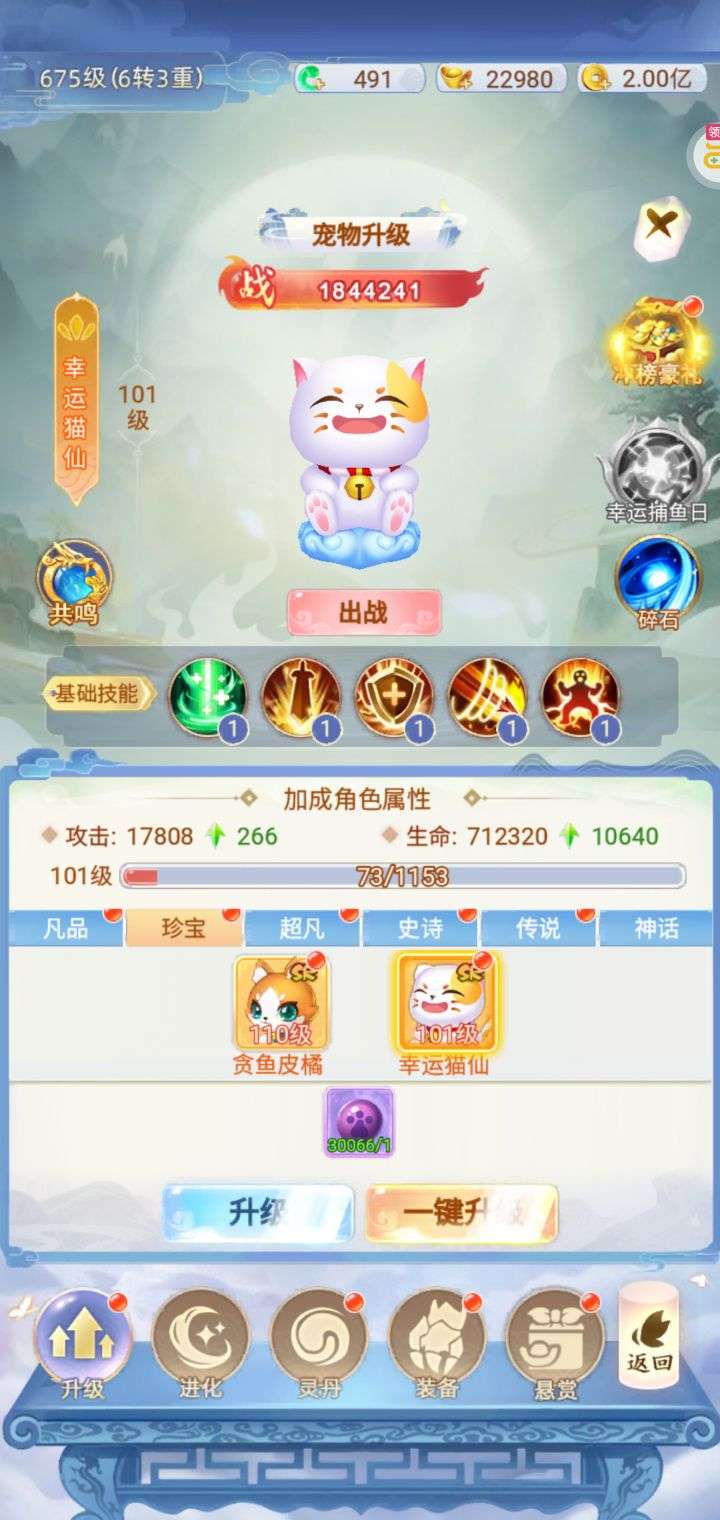
Task: Close the pet upgrade panel
Action: coord(659,224)
